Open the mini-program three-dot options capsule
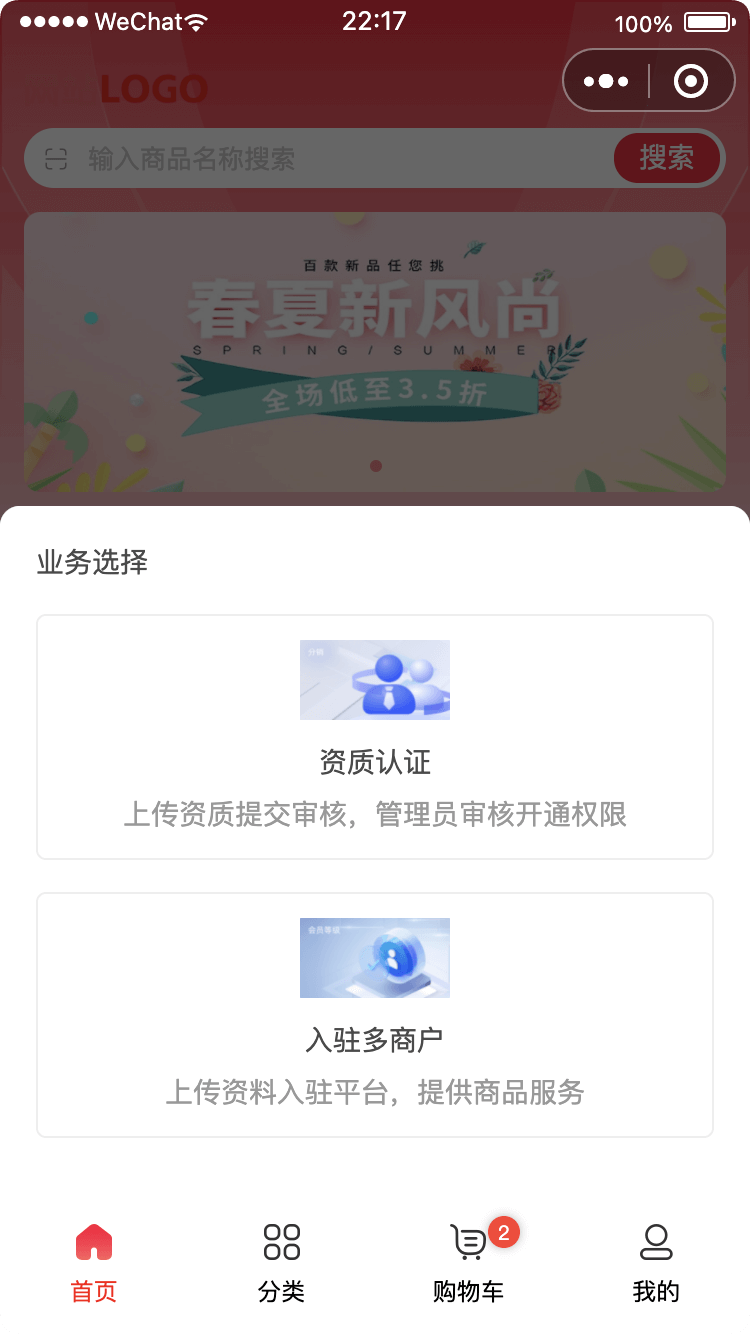 tap(606, 80)
